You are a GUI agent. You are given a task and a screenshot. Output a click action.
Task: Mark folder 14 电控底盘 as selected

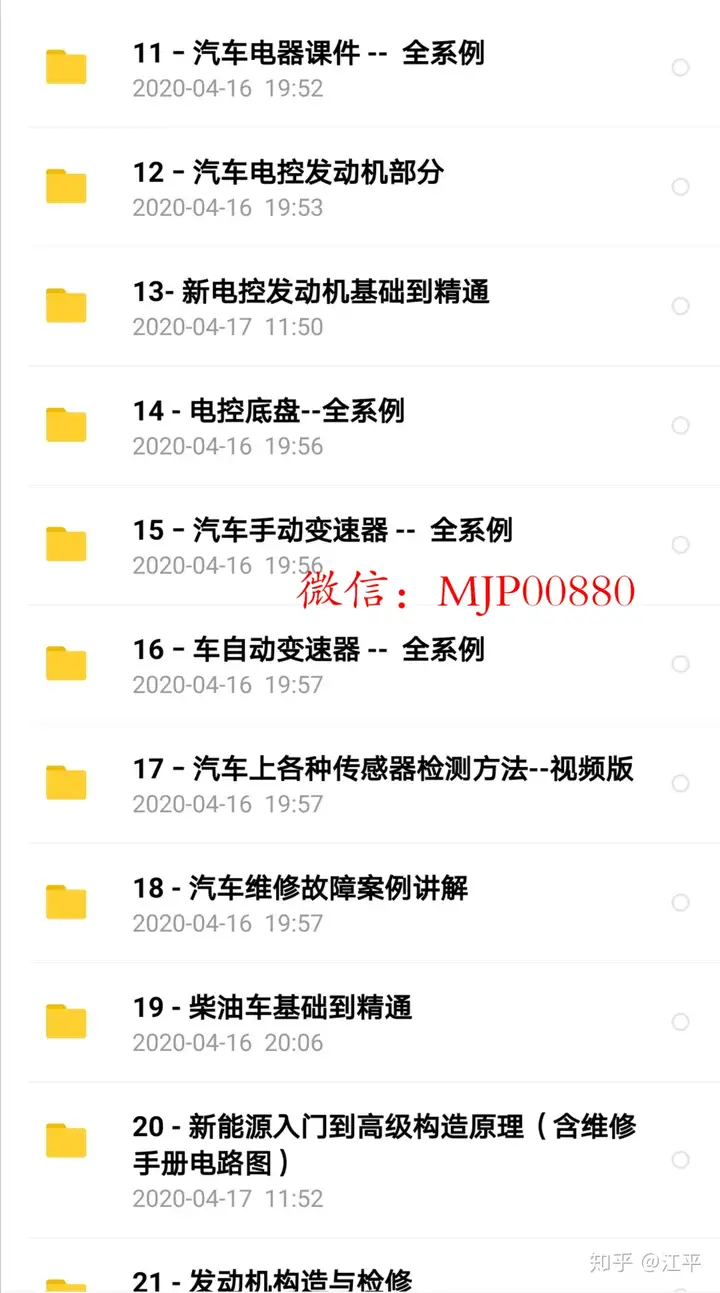tap(680, 426)
